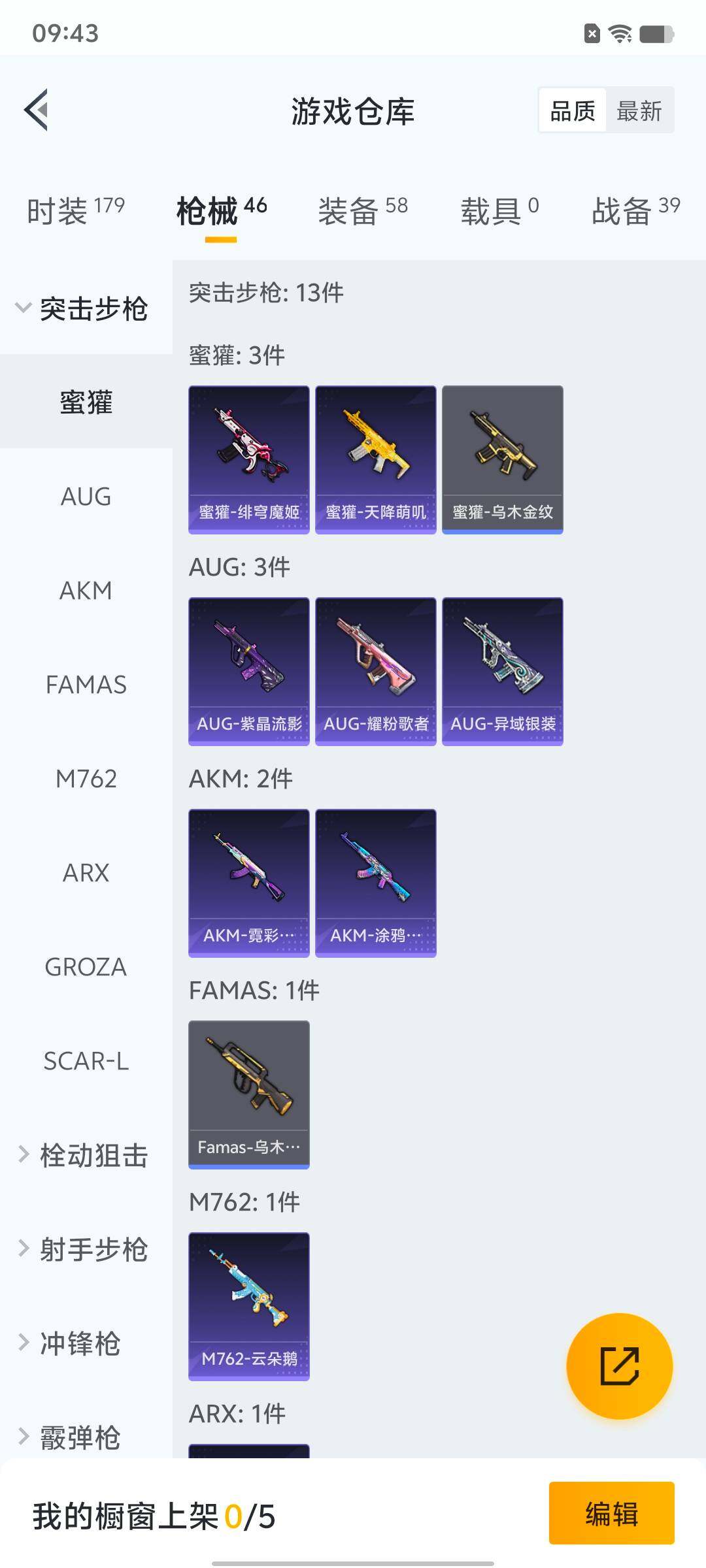706x1568 pixels.
Task: Select SCAR-L in the side list
Action: pos(86,1061)
